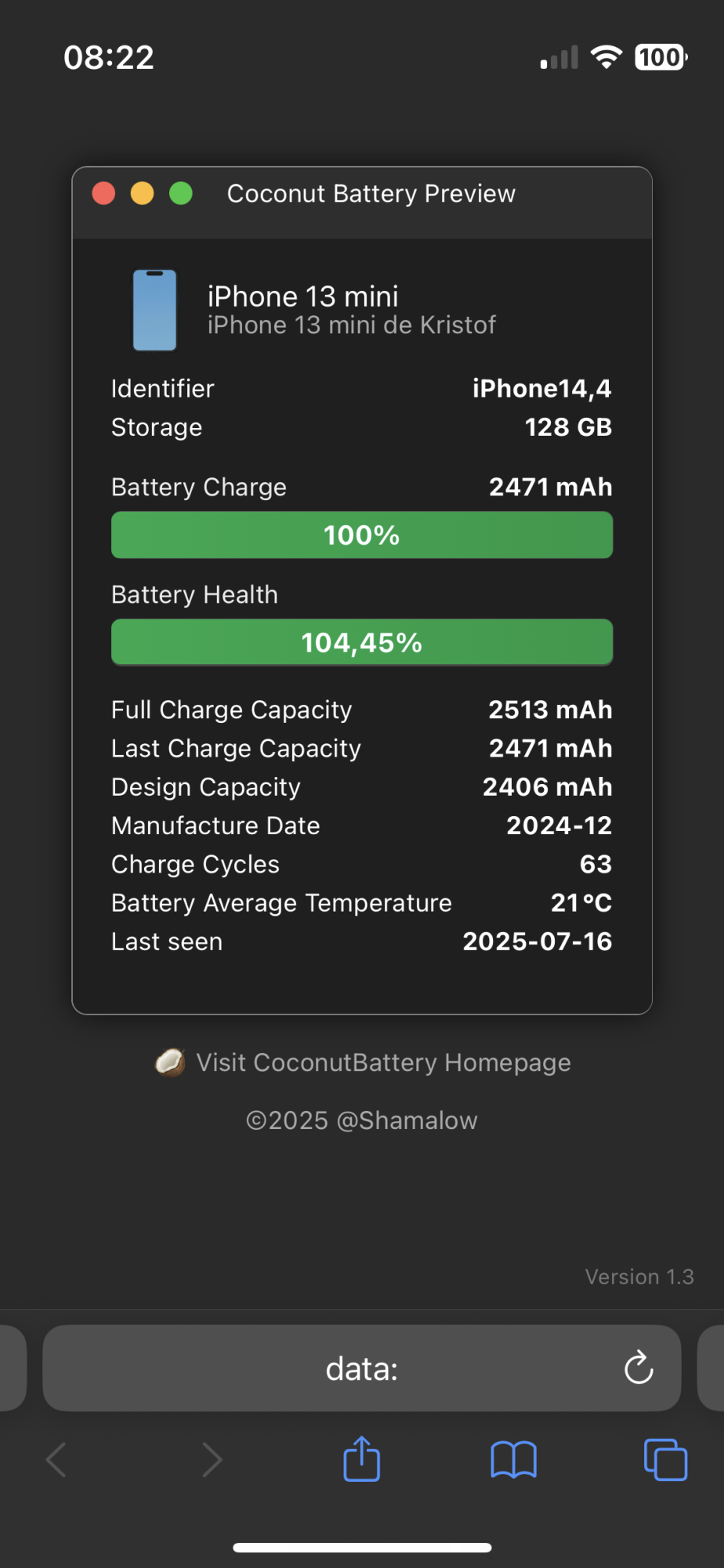Tap the data: address bar
The width and height of the screenshot is (724, 1568).
pyautogui.click(x=361, y=1369)
